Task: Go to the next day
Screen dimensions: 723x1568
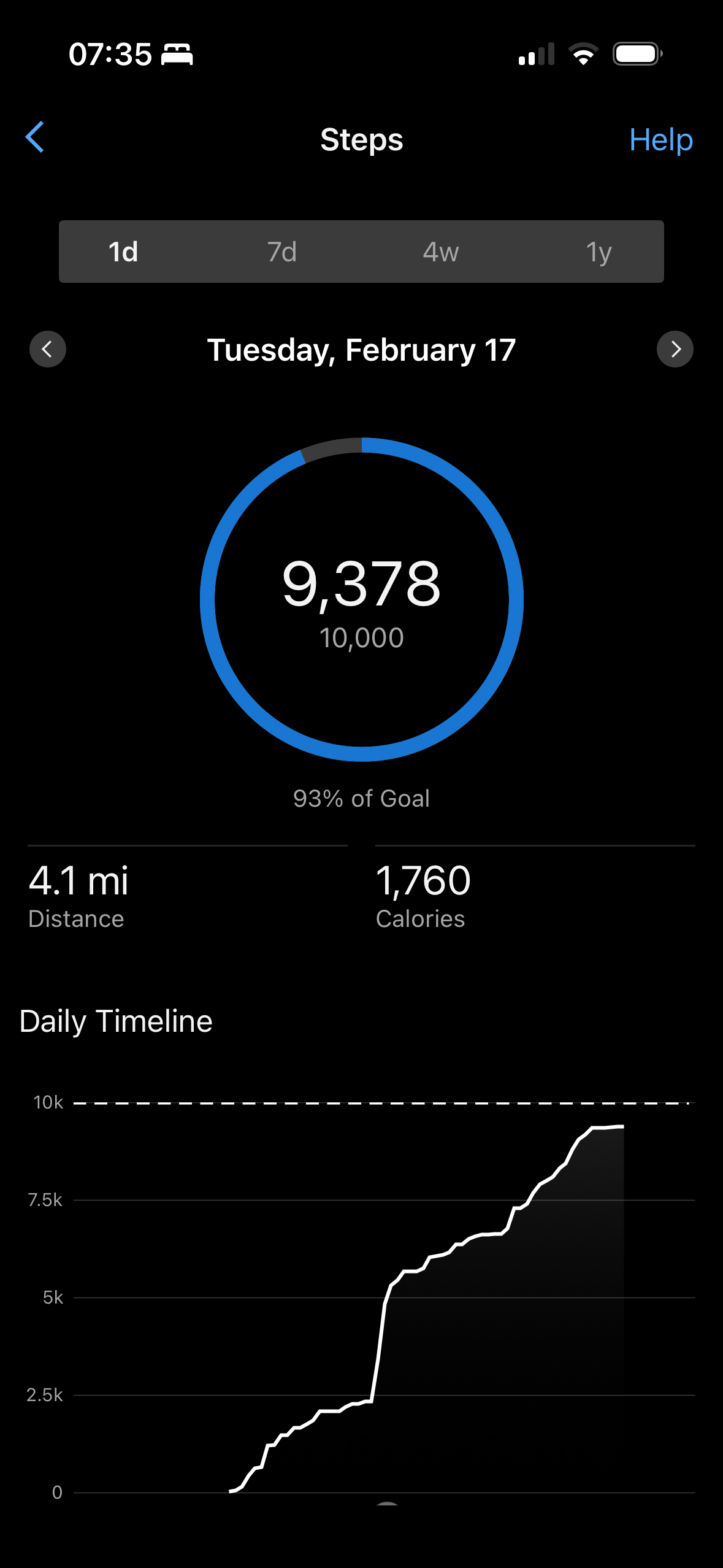Action: pyautogui.click(x=675, y=349)
